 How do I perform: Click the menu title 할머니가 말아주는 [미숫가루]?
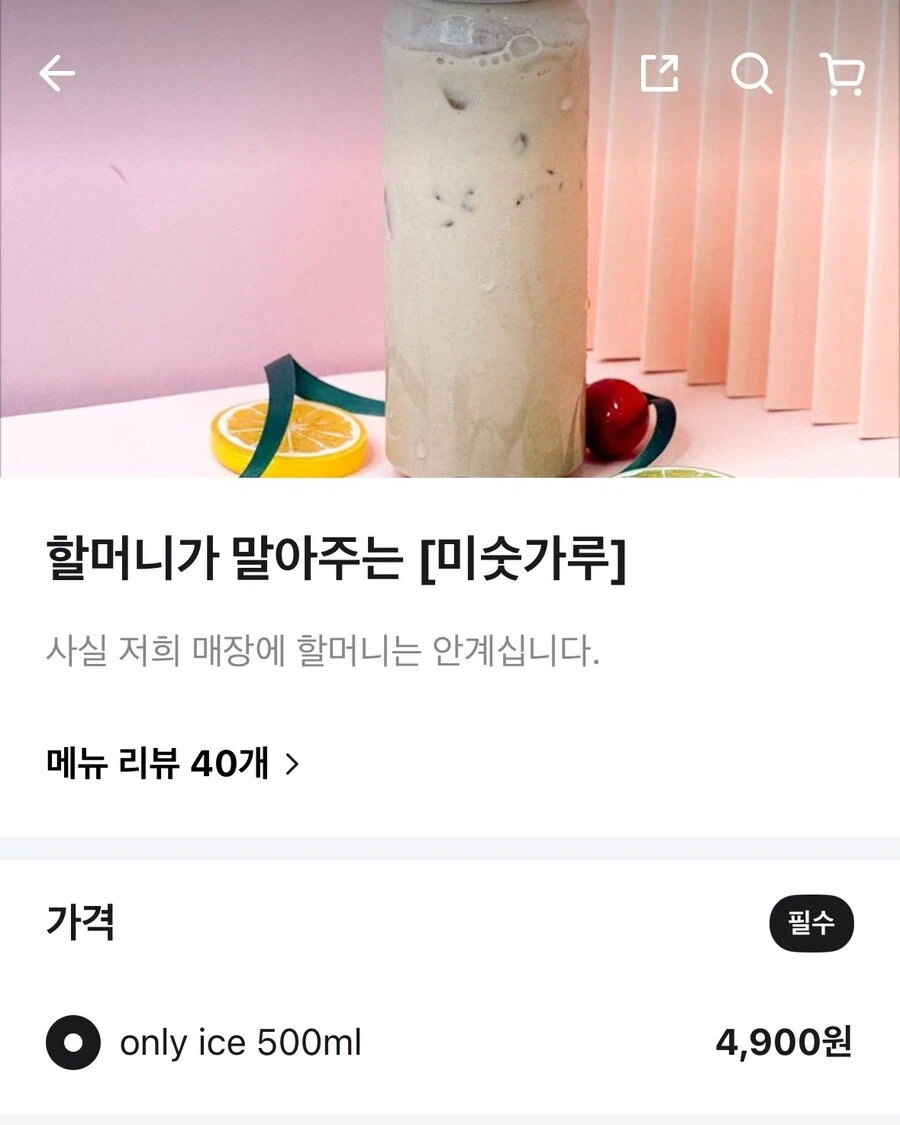coord(337,560)
